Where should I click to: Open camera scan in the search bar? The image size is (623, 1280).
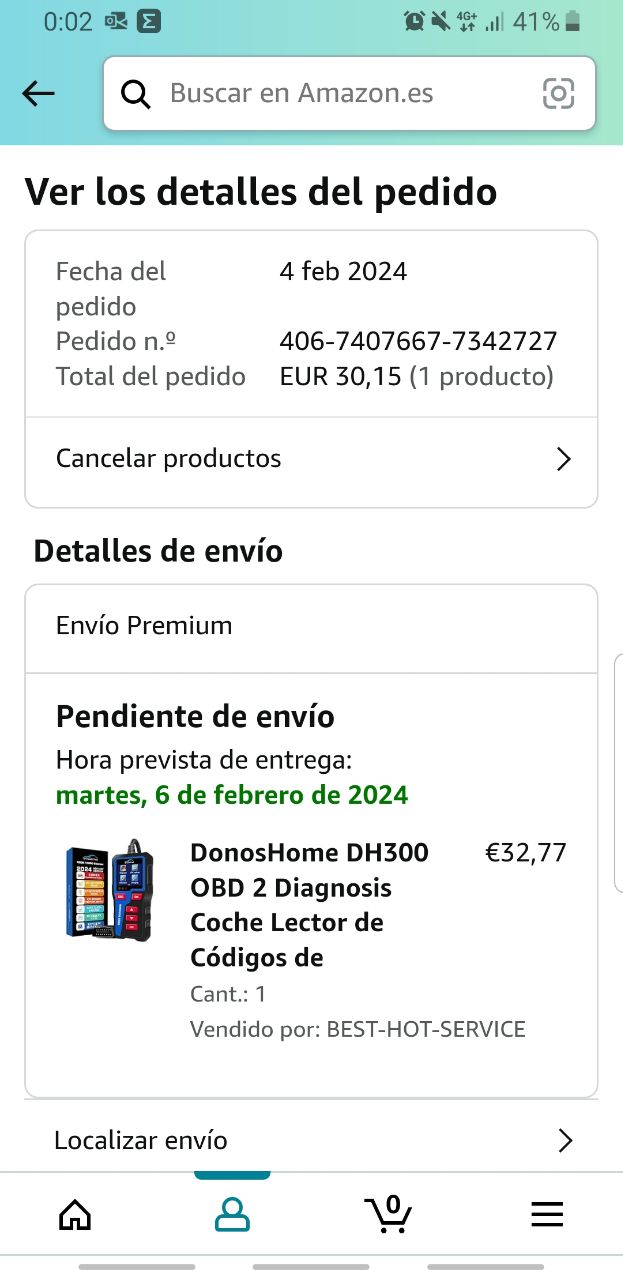coord(558,94)
